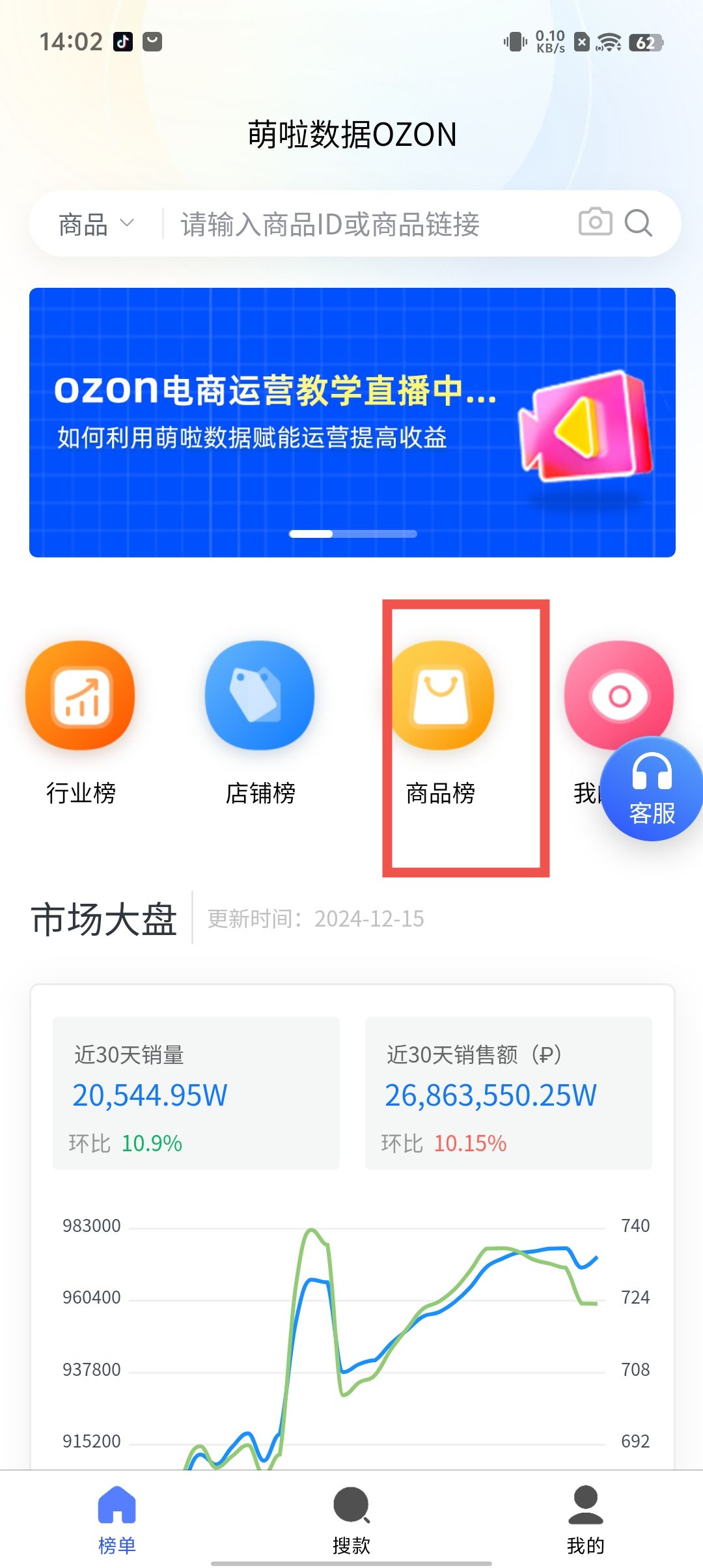
Task: Open the 近30天销售额 card
Action: 508,1093
